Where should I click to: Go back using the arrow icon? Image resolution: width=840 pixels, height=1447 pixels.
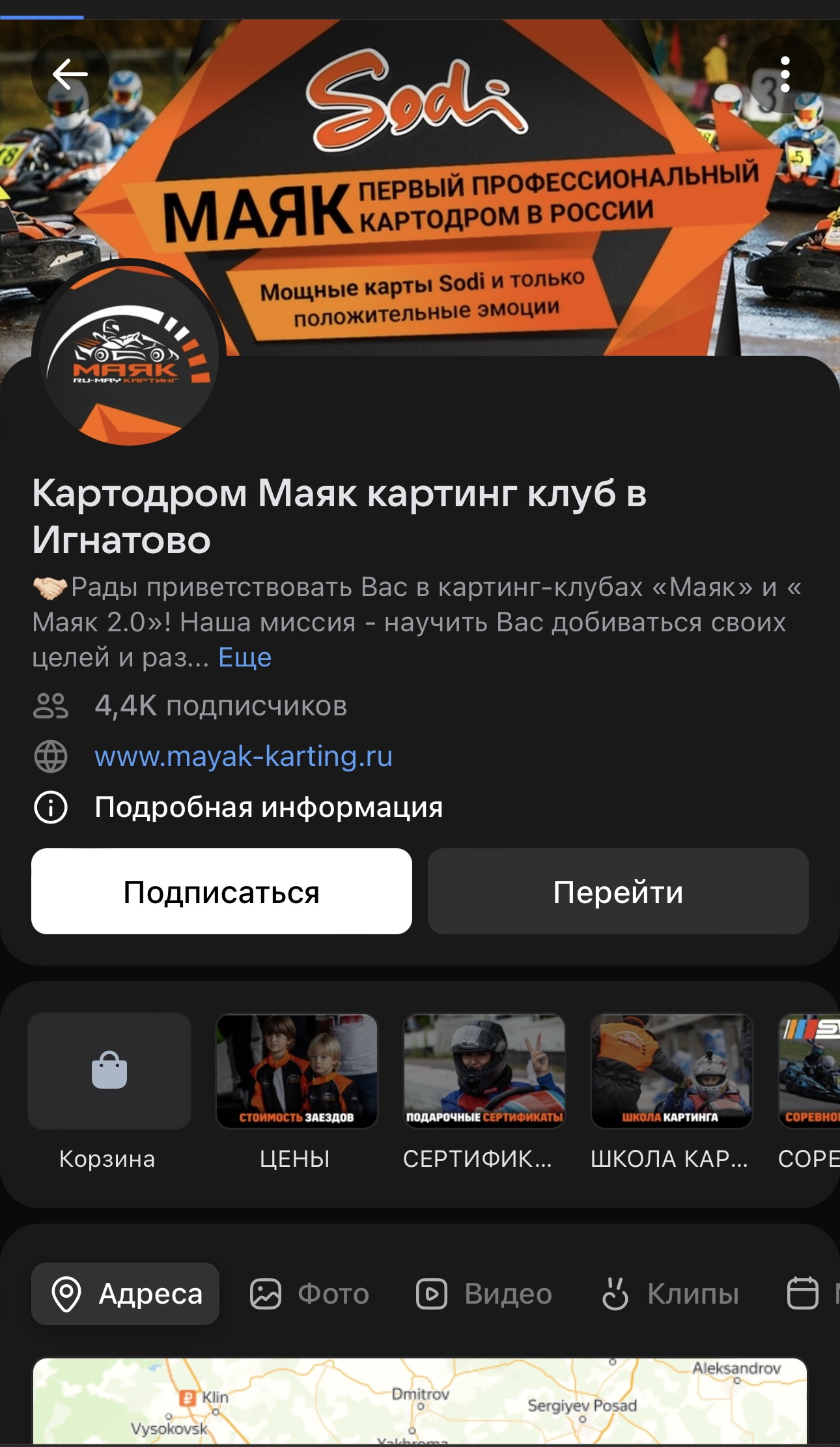coord(70,74)
